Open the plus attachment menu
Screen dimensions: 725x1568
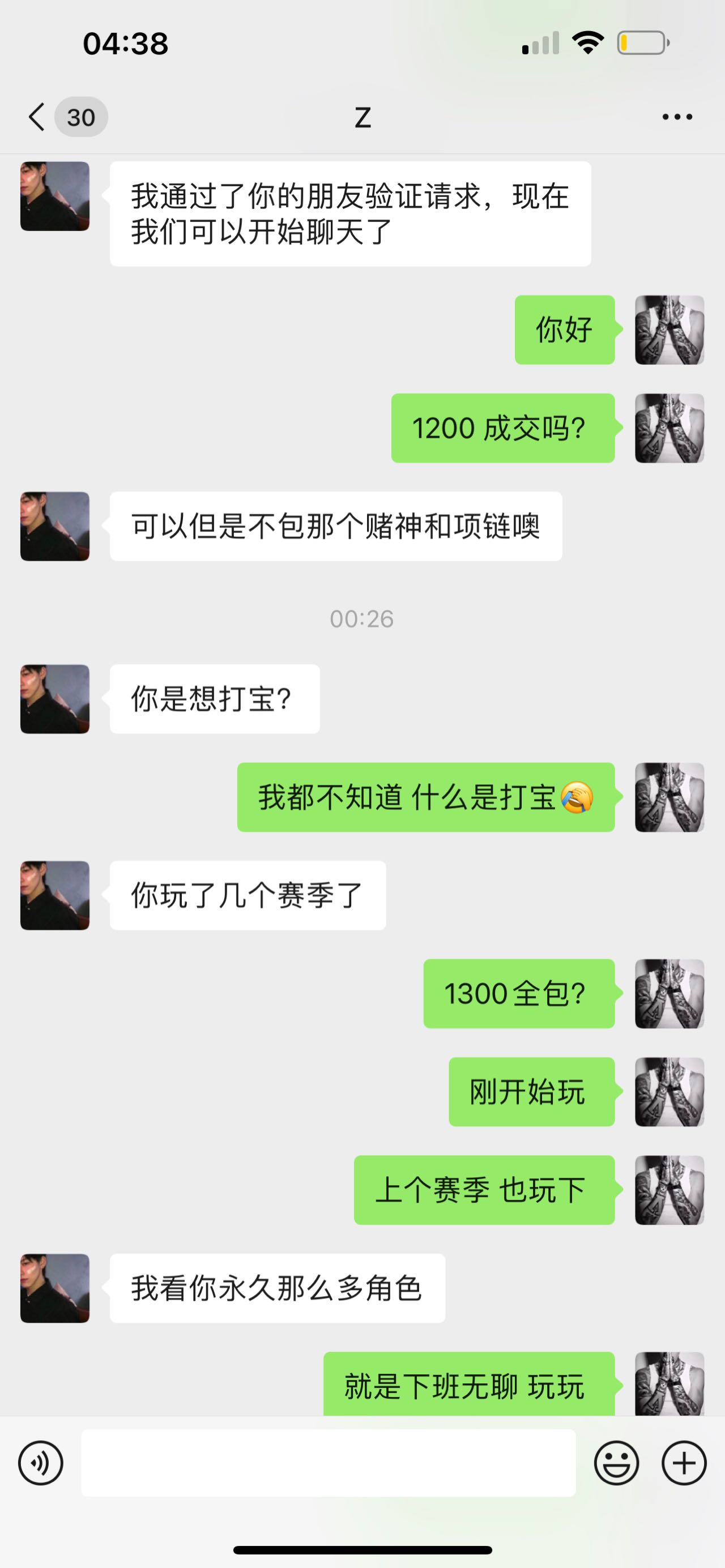pos(684,1463)
